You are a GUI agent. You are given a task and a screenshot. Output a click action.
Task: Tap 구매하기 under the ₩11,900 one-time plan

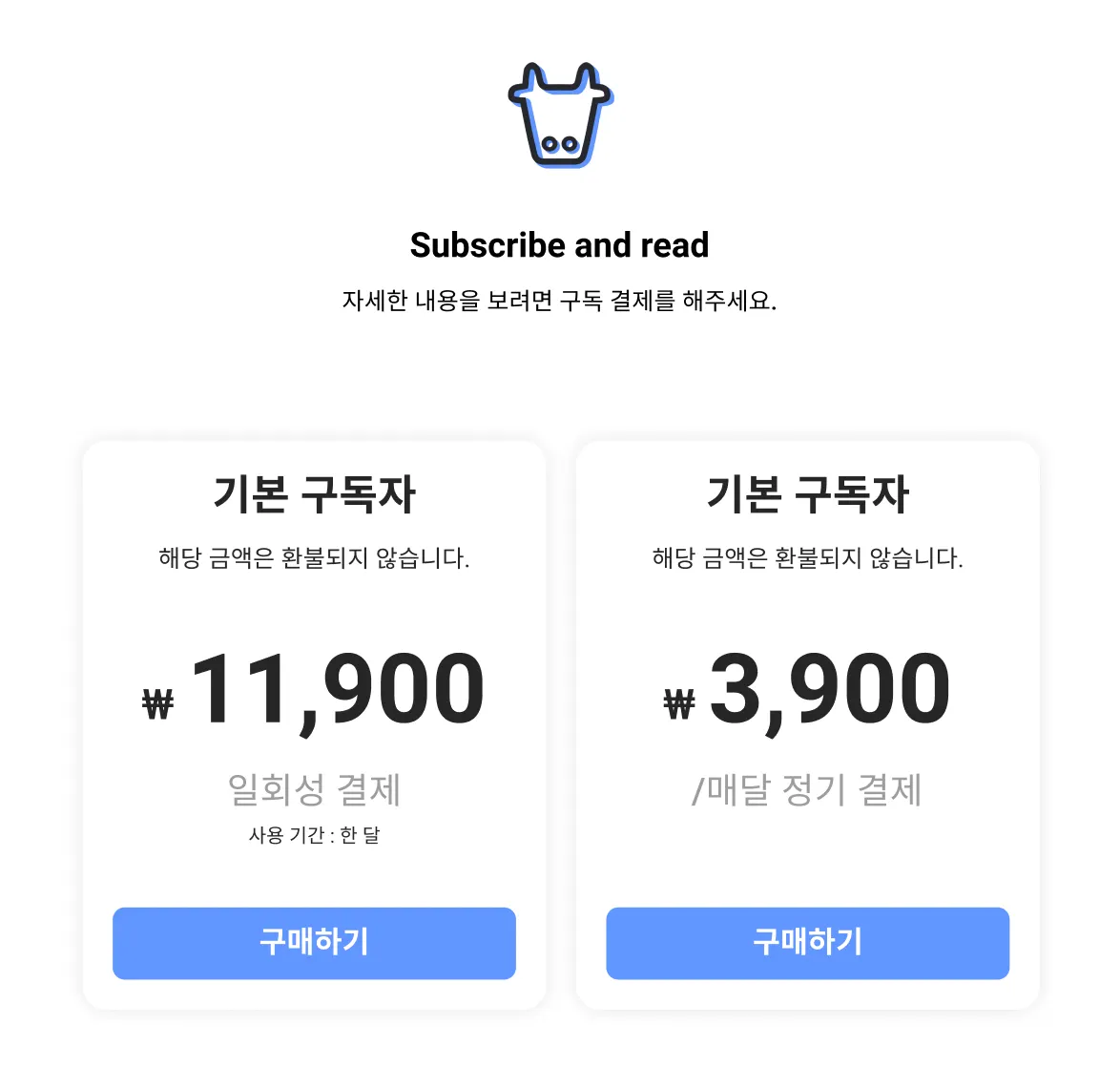pyautogui.click(x=314, y=943)
